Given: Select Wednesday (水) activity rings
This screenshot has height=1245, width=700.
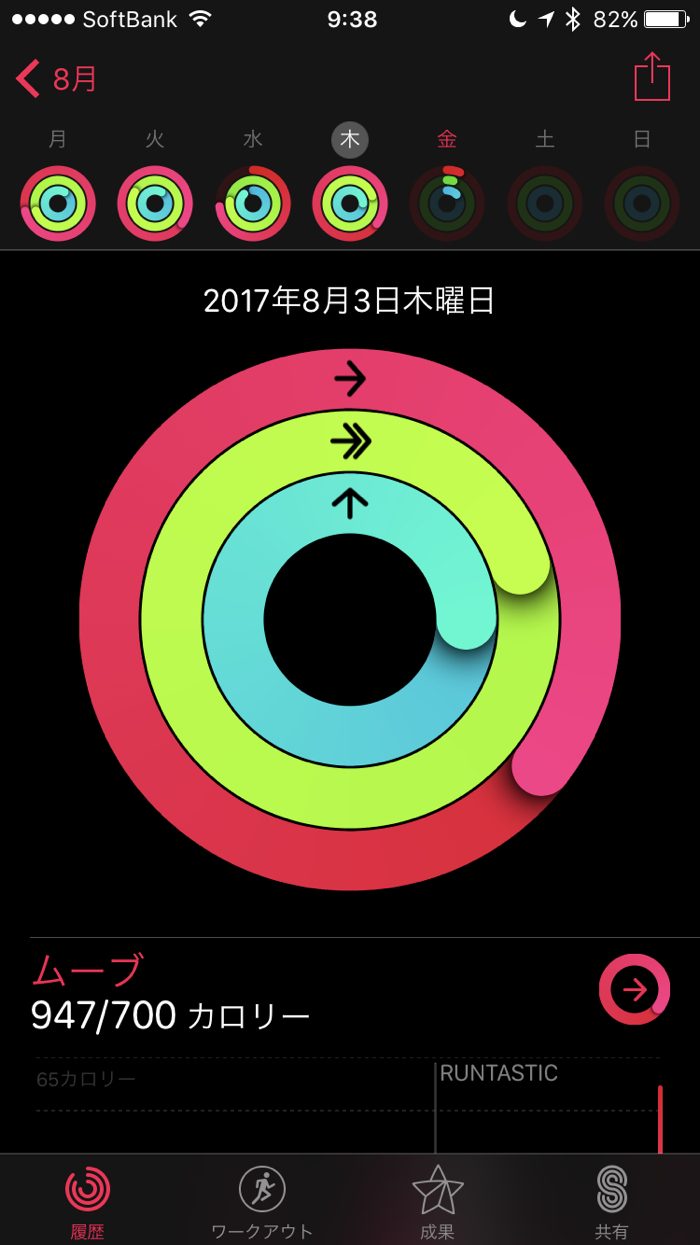Looking at the screenshot, I should 253,203.
